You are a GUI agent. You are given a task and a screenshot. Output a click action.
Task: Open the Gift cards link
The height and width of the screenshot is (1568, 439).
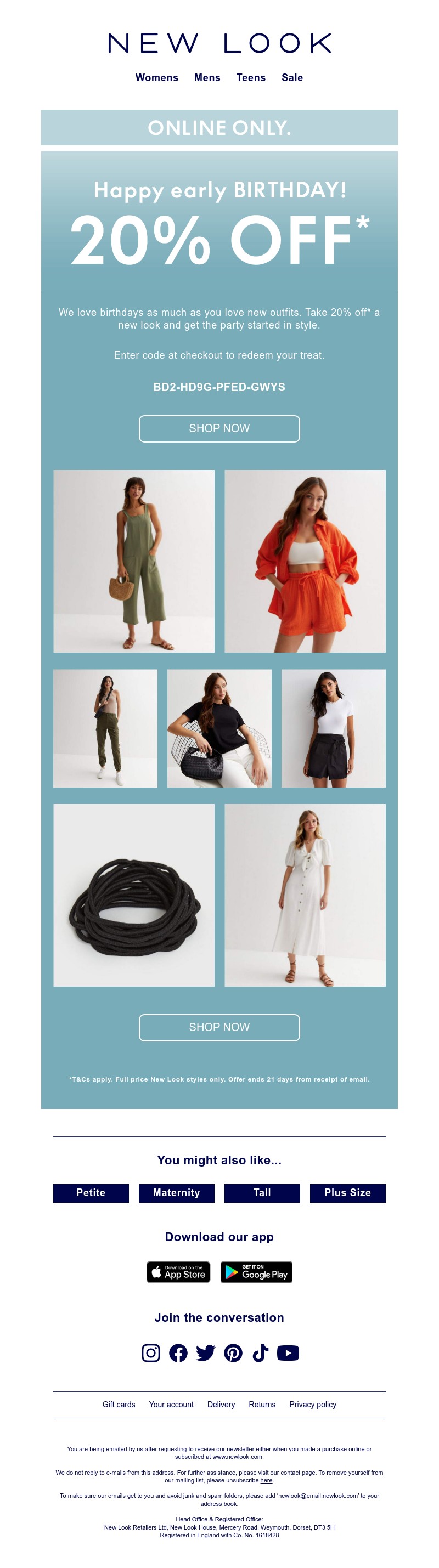coord(119,1404)
